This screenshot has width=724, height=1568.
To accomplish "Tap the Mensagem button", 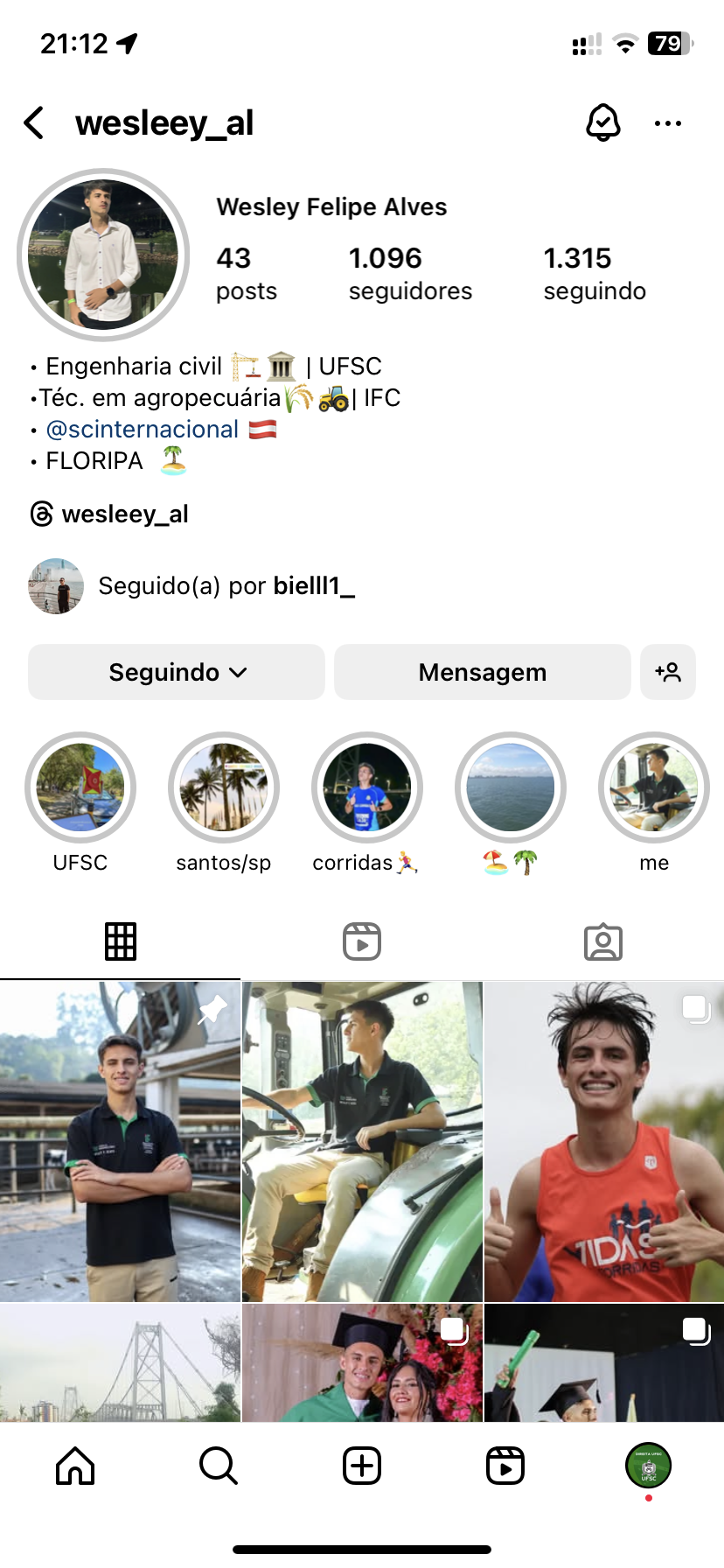I will point(482,672).
